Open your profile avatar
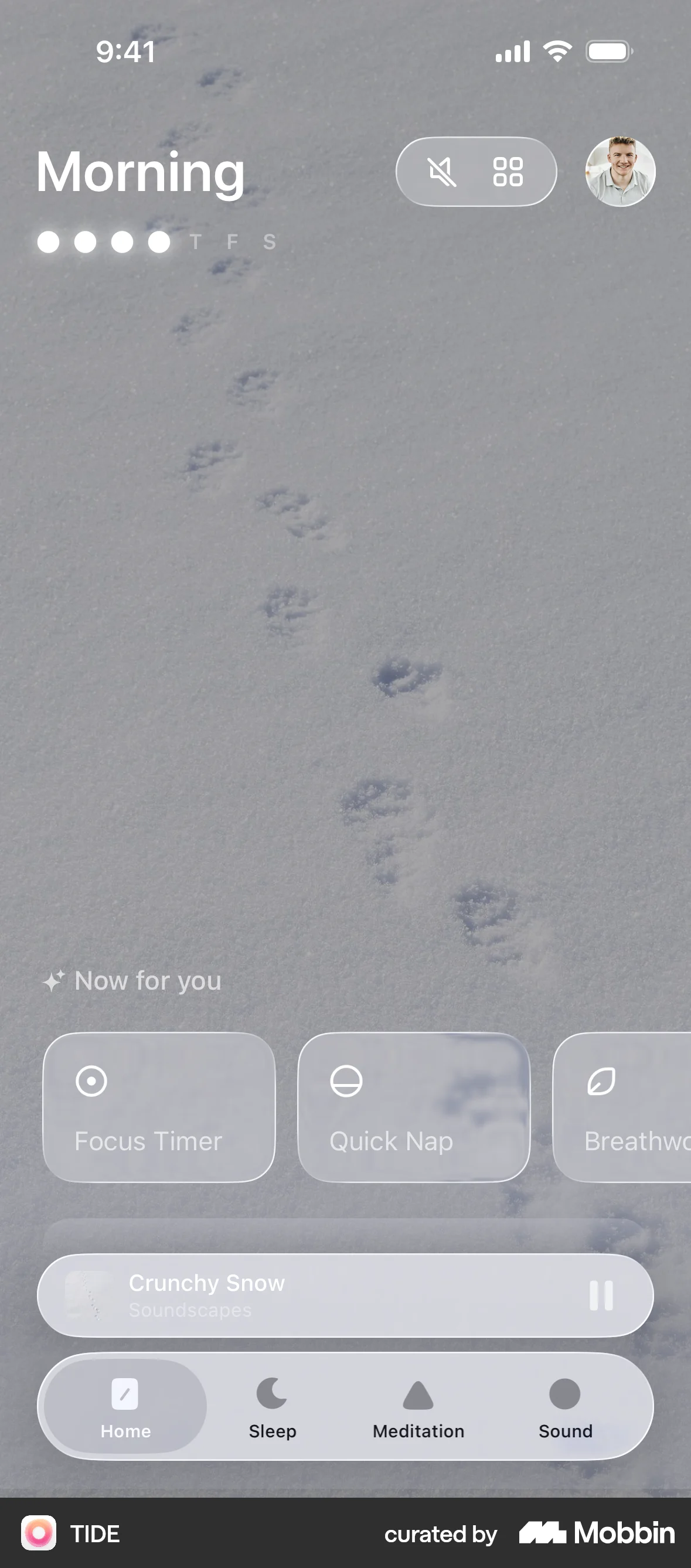Image resolution: width=691 pixels, height=1568 pixels. click(619, 172)
